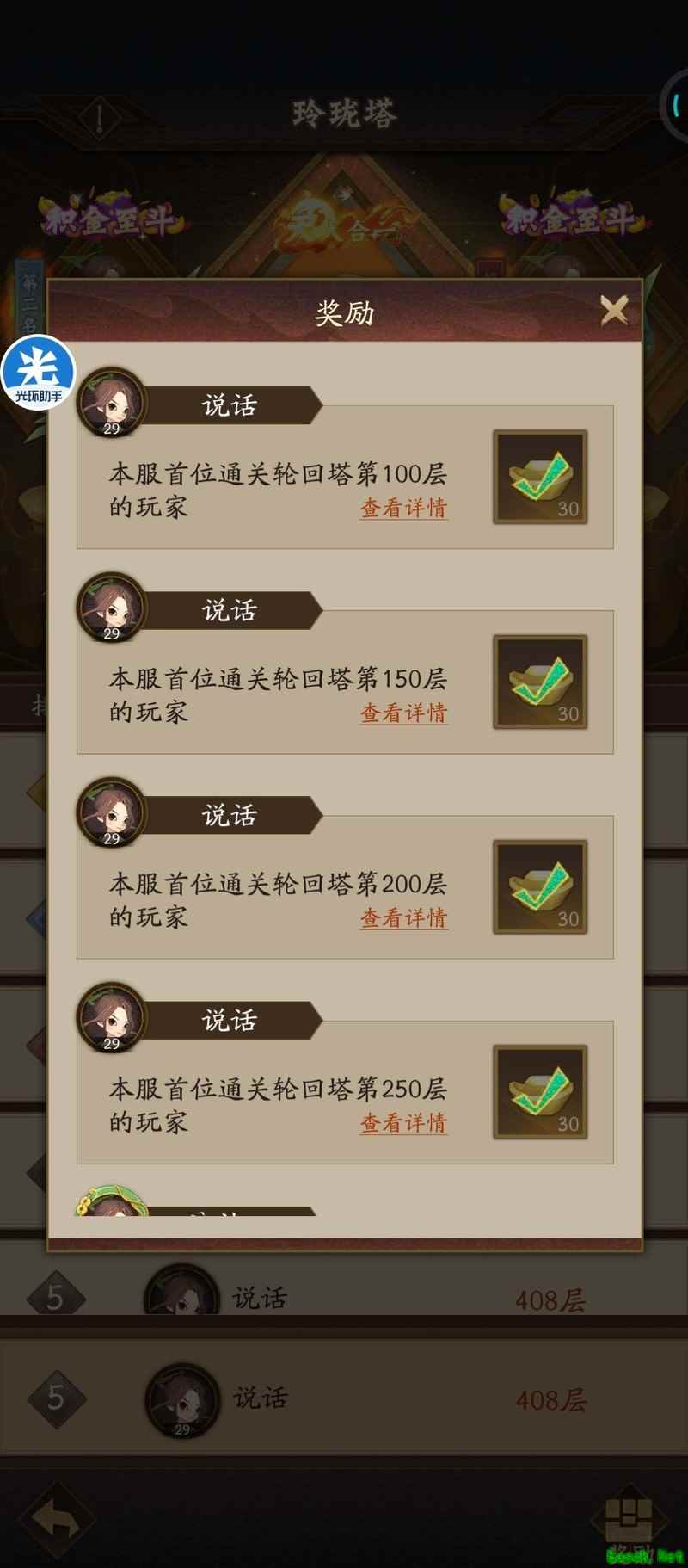This screenshot has width=688, height=1568.
Task: Open 查看详情 for the 100层 reward
Action: pos(403,508)
